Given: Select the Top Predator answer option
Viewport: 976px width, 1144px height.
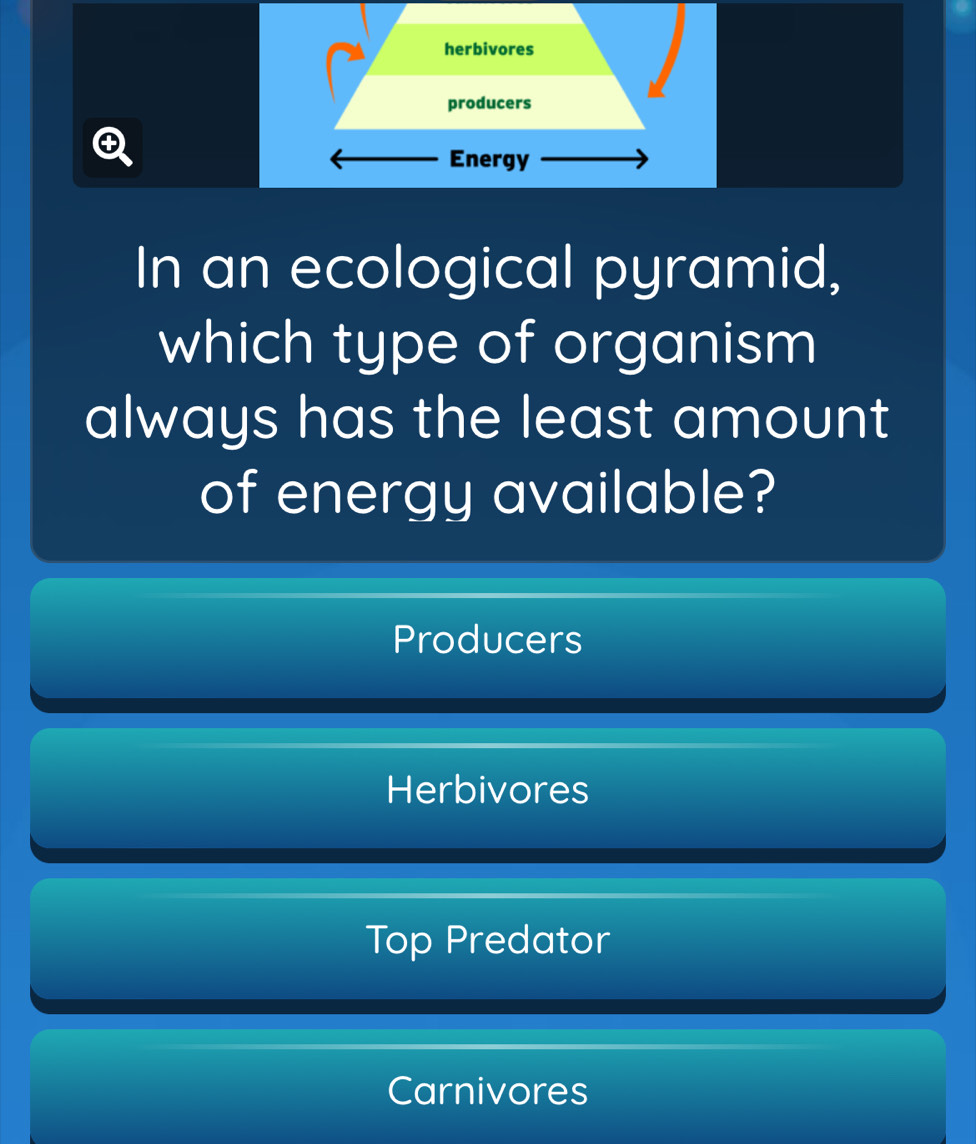Looking at the screenshot, I should [488, 940].
